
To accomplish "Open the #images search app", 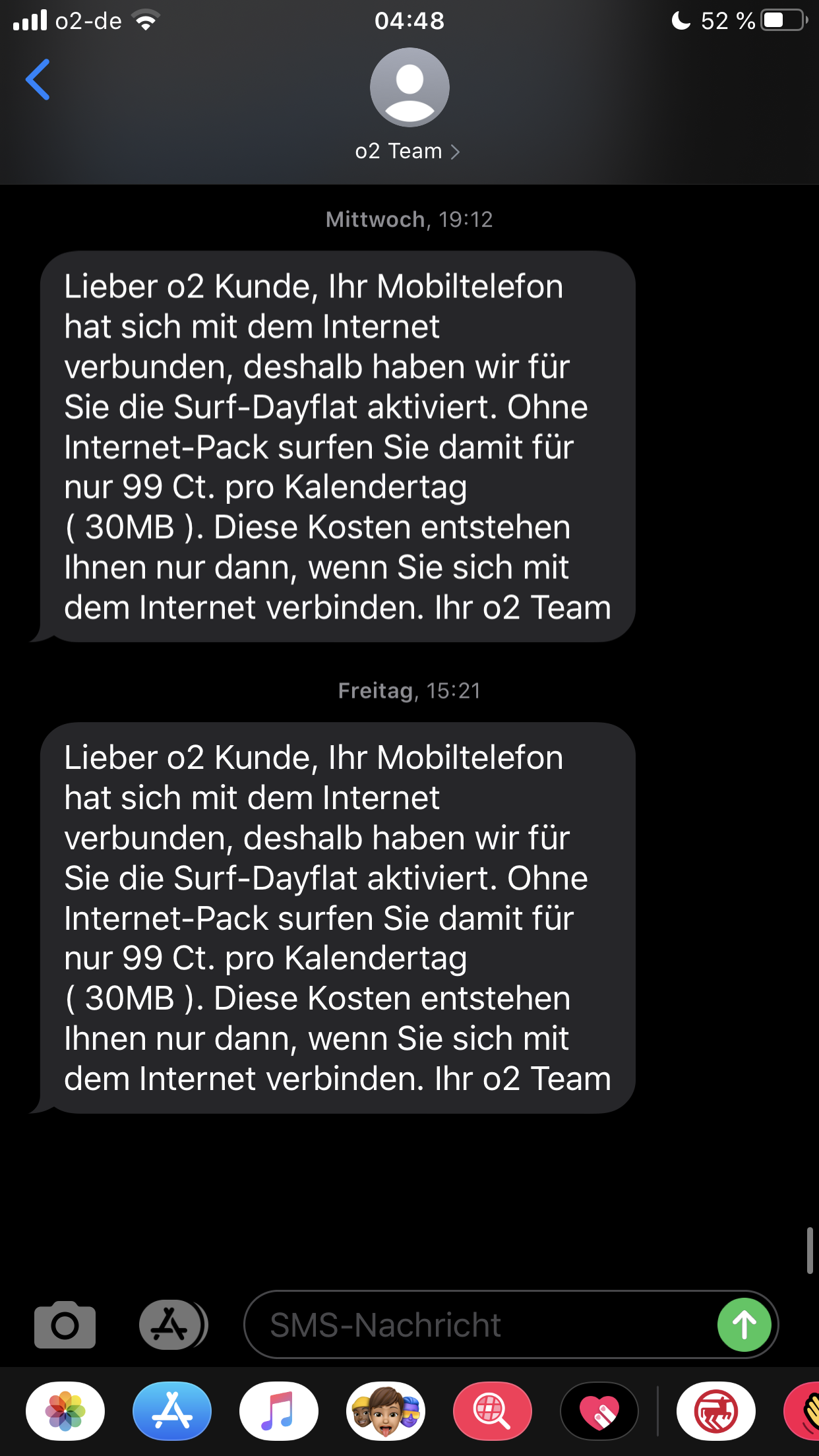I will tap(492, 1411).
